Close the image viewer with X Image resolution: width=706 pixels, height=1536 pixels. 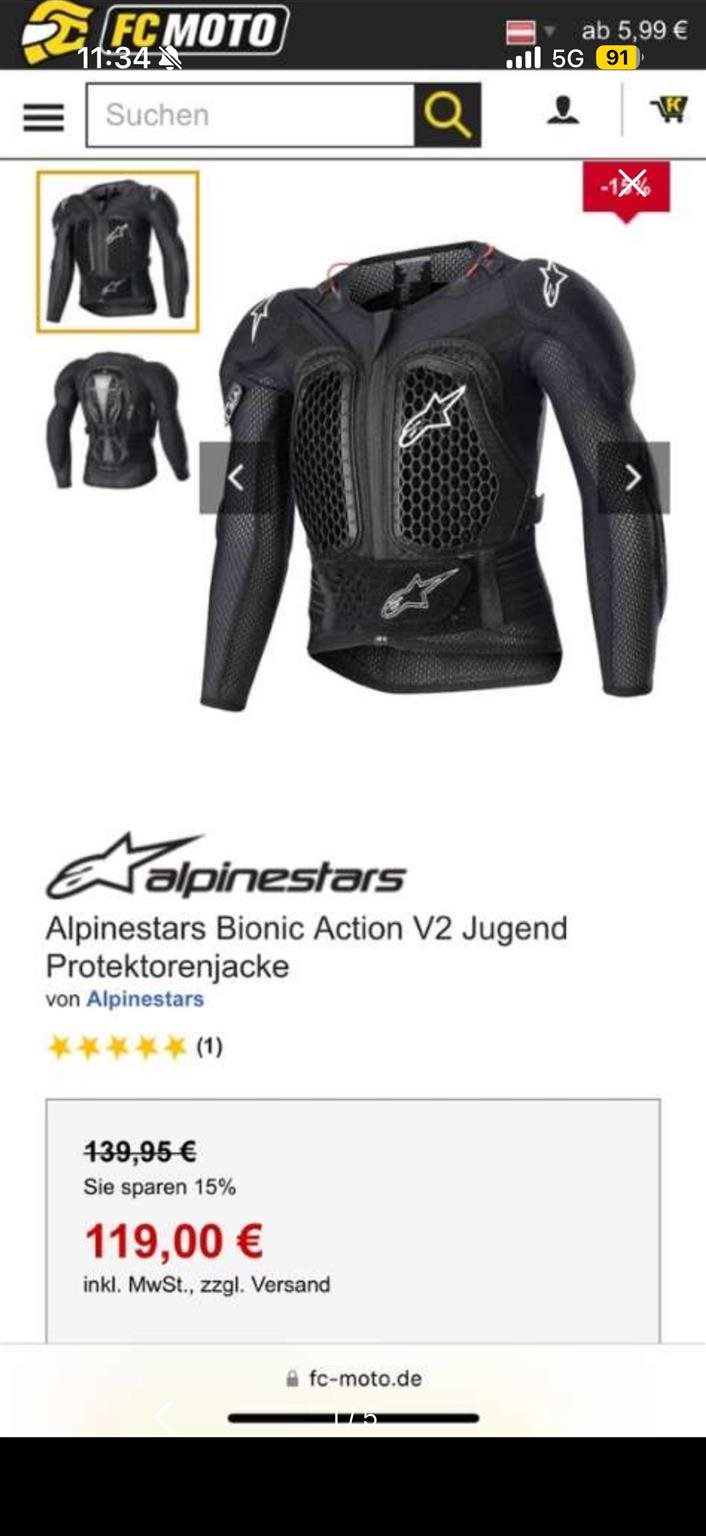click(630, 183)
